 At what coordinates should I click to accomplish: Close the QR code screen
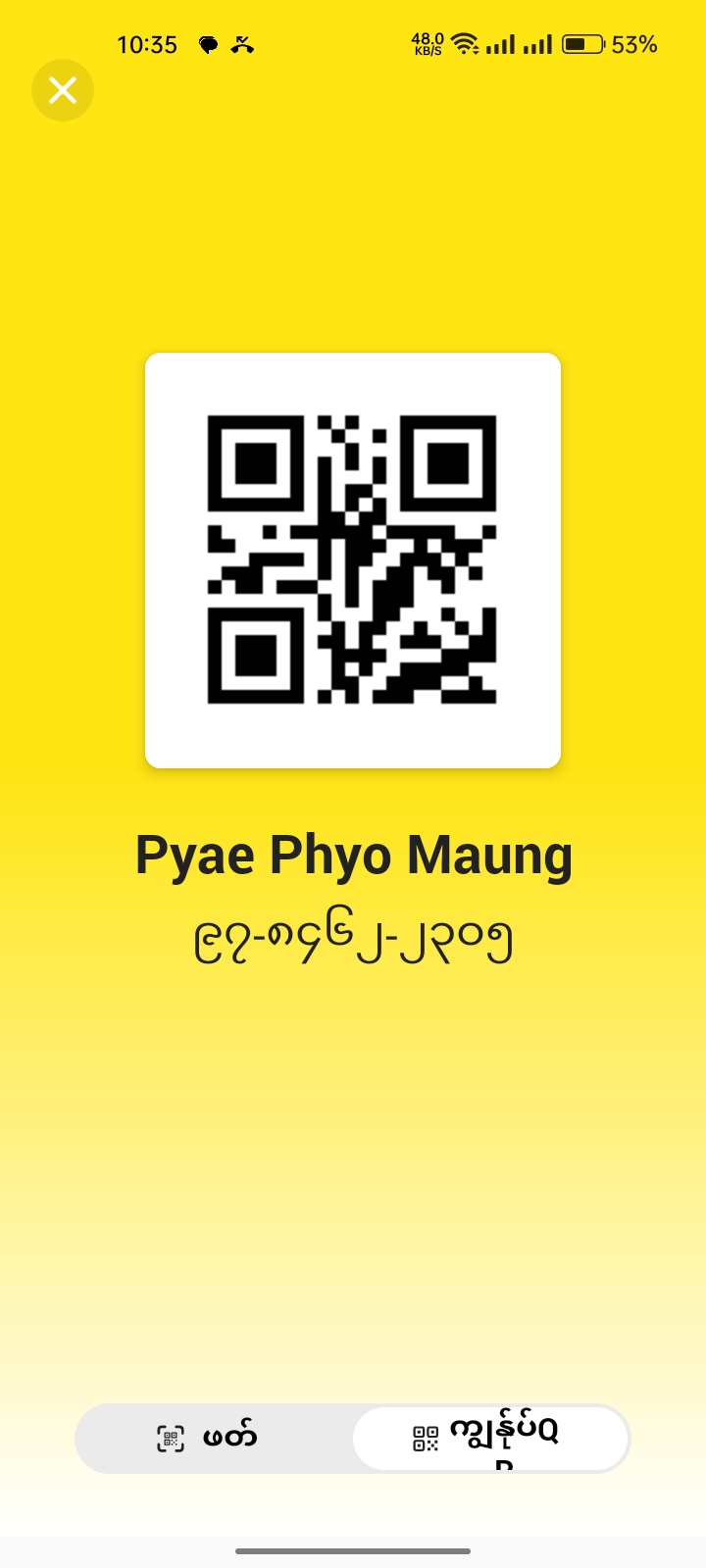point(63,91)
